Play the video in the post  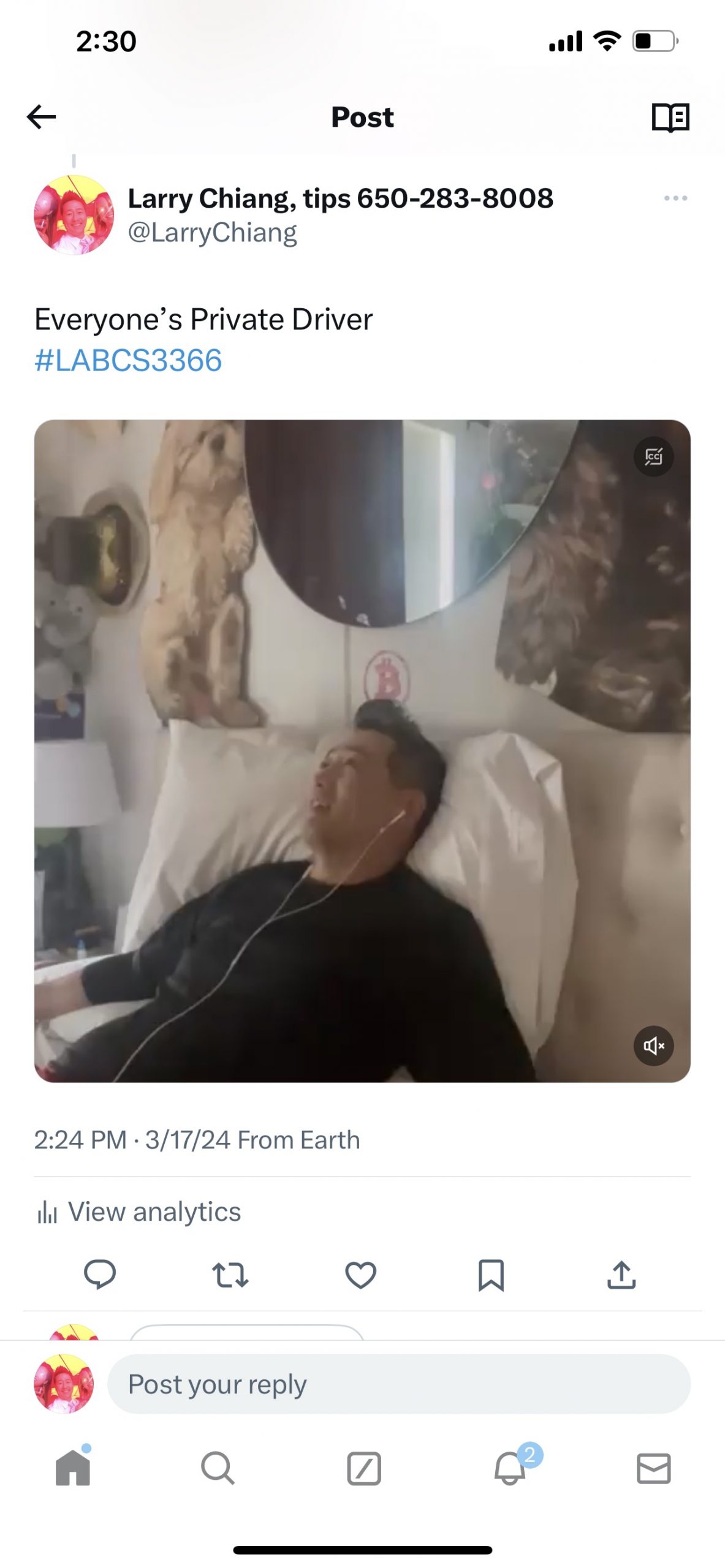362,750
